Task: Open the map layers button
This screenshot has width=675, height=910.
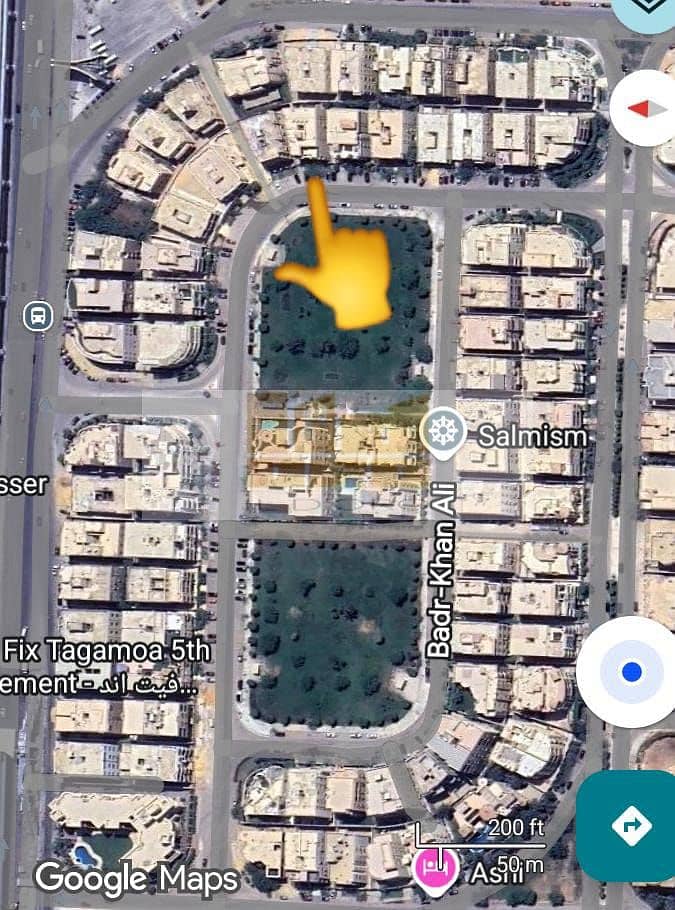Action: 649,12
